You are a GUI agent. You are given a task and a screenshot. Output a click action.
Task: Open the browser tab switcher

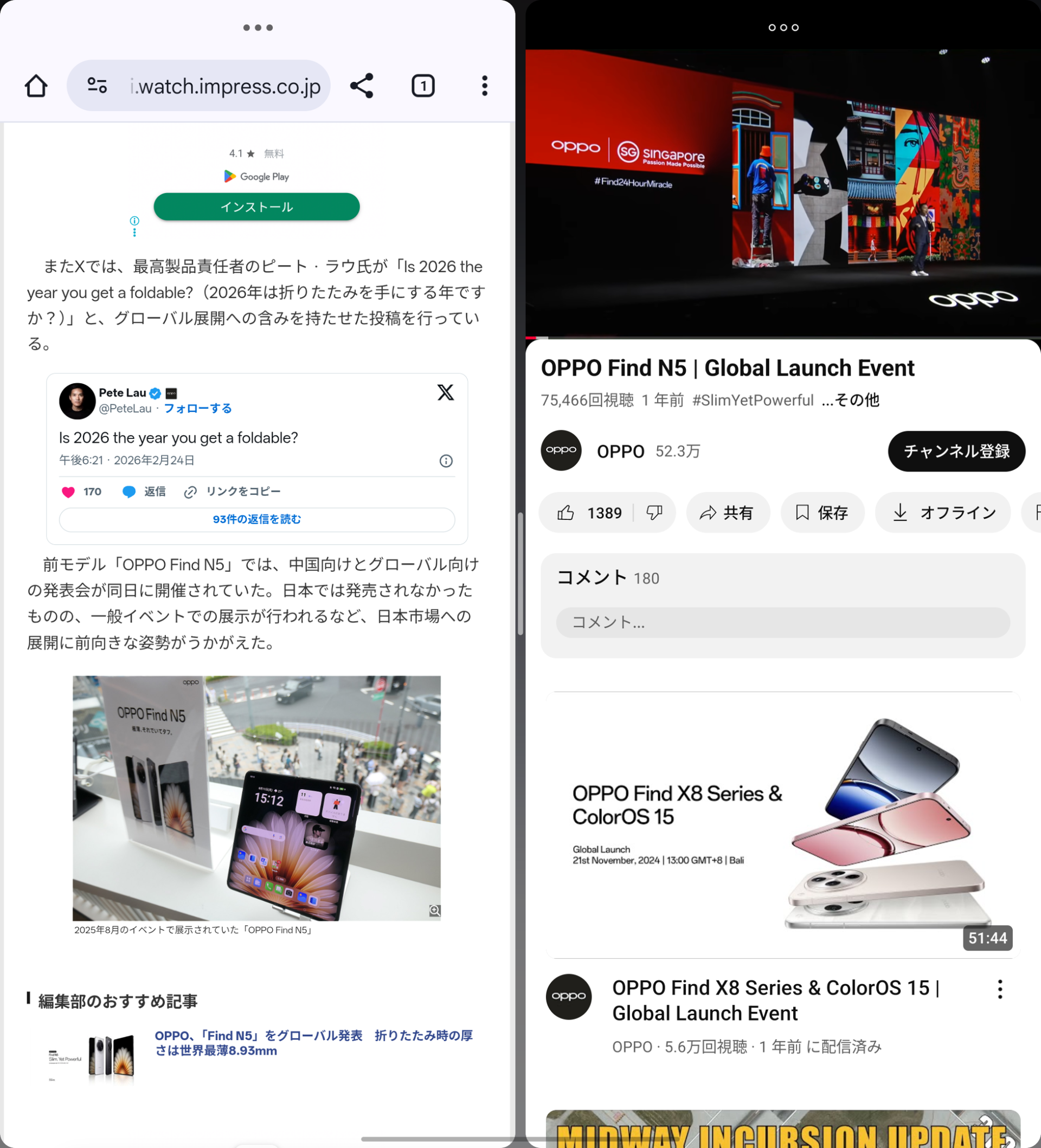pos(422,86)
